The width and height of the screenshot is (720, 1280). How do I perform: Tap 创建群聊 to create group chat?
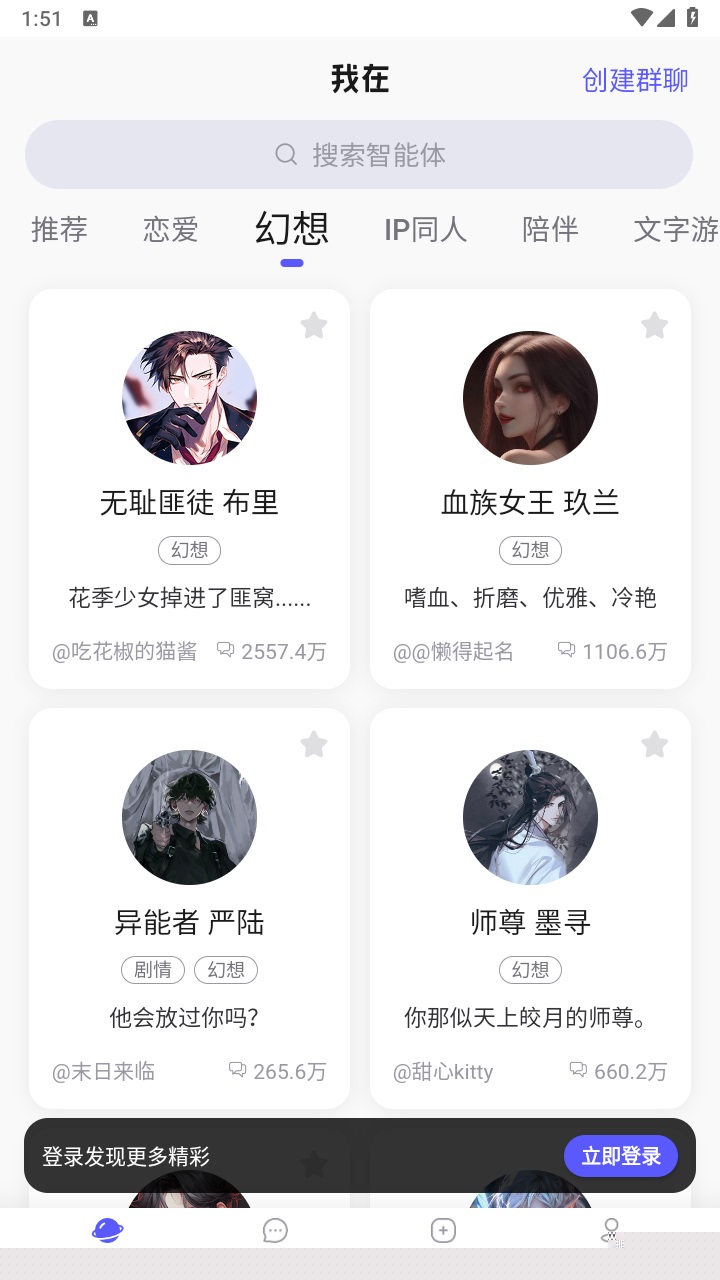pyautogui.click(x=635, y=80)
